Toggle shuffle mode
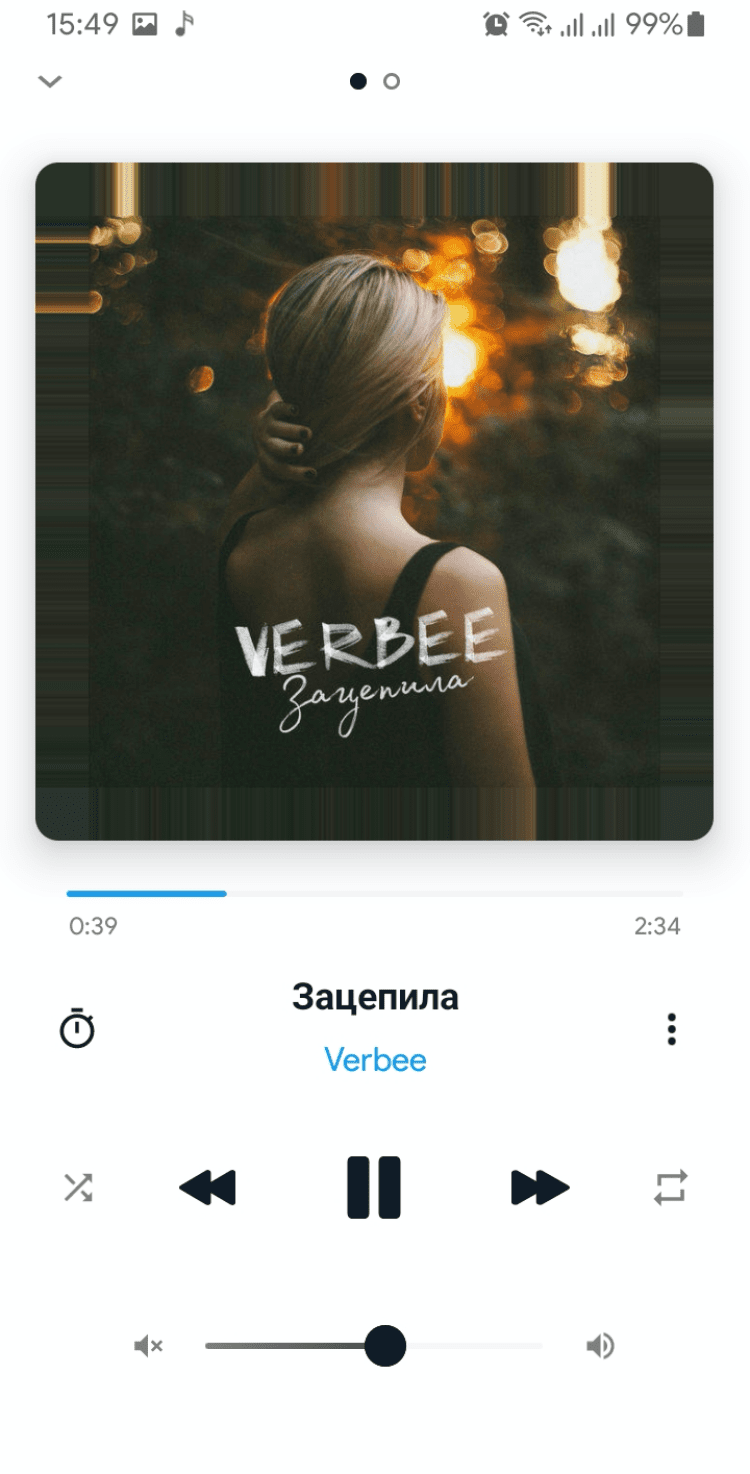The height and width of the screenshot is (1474, 750). [x=78, y=1187]
